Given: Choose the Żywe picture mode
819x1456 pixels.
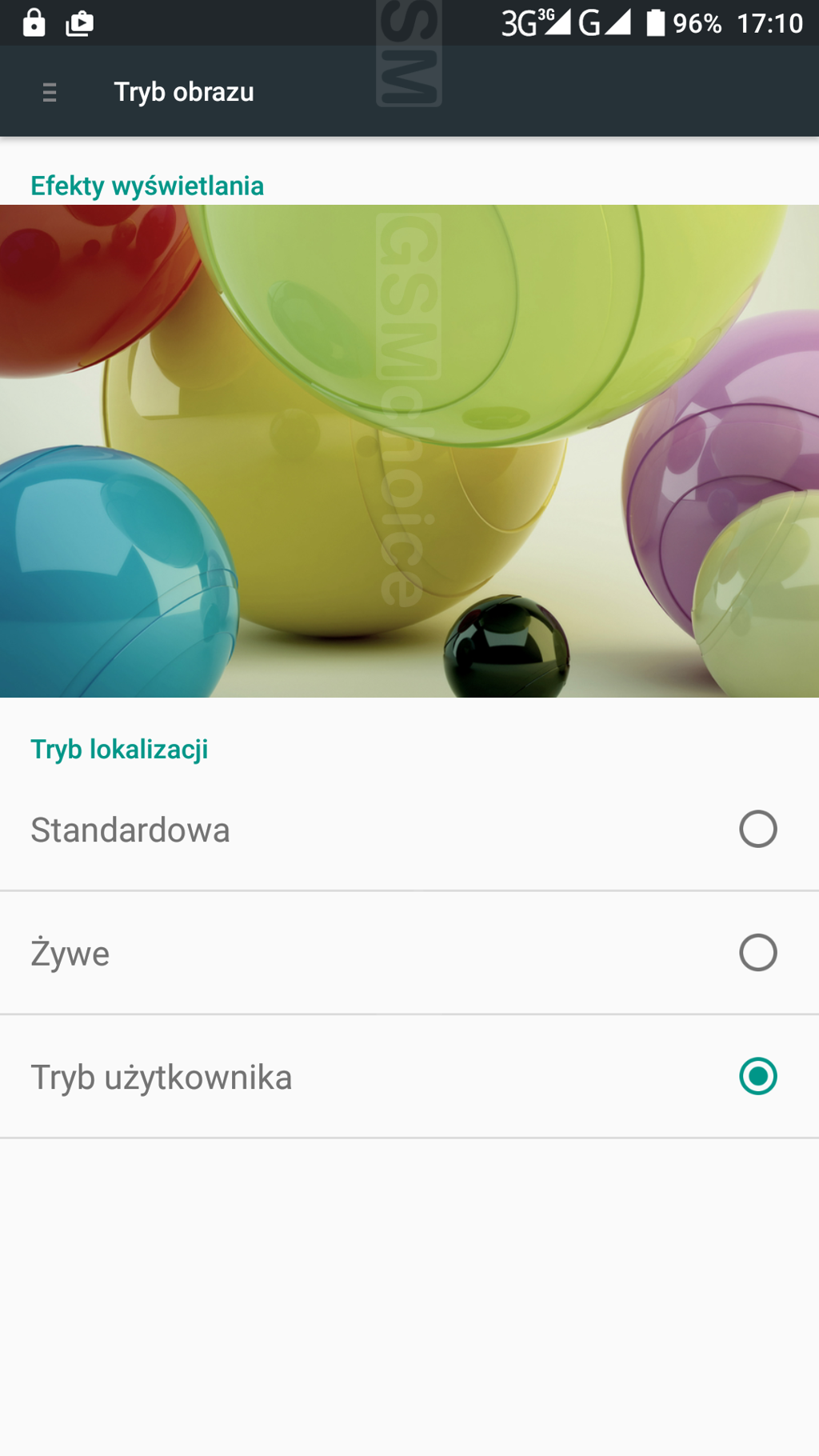Looking at the screenshot, I should click(x=757, y=952).
